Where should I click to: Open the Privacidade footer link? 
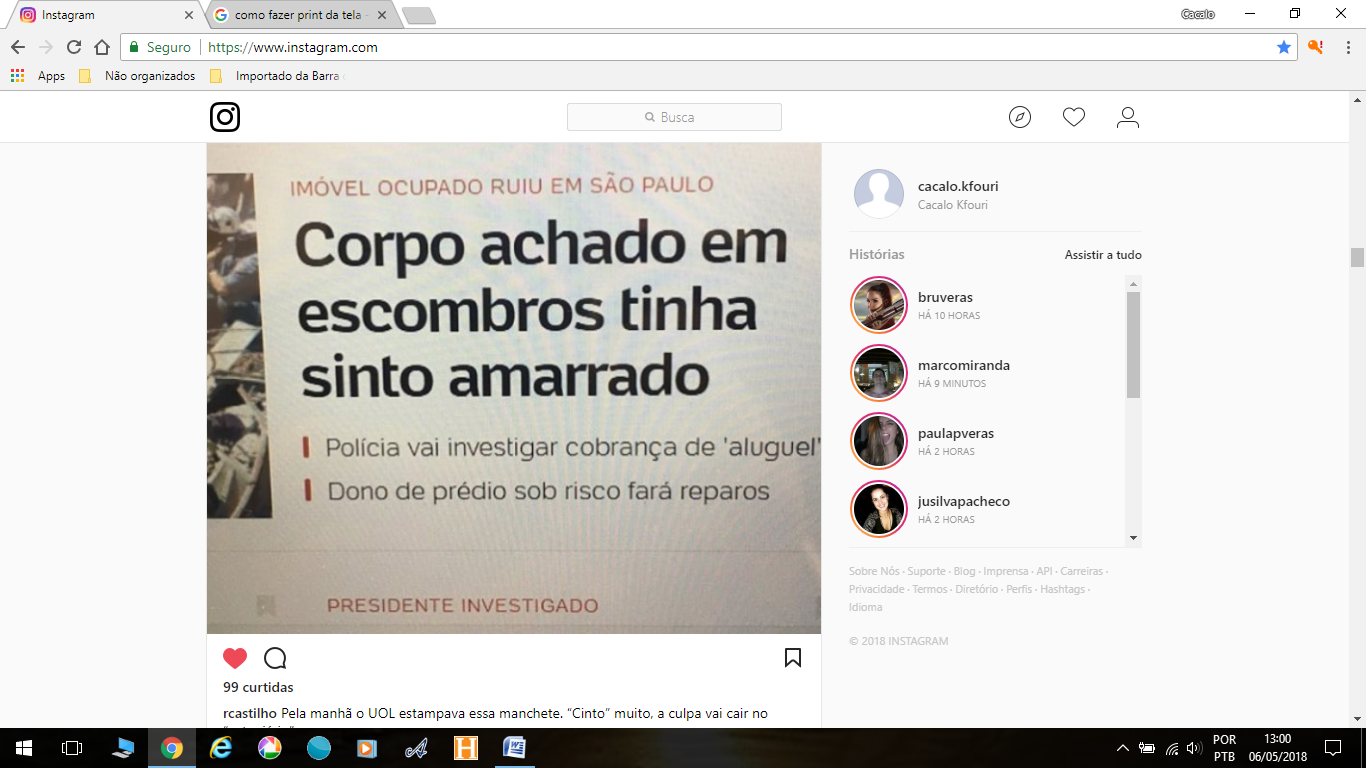coord(876,589)
